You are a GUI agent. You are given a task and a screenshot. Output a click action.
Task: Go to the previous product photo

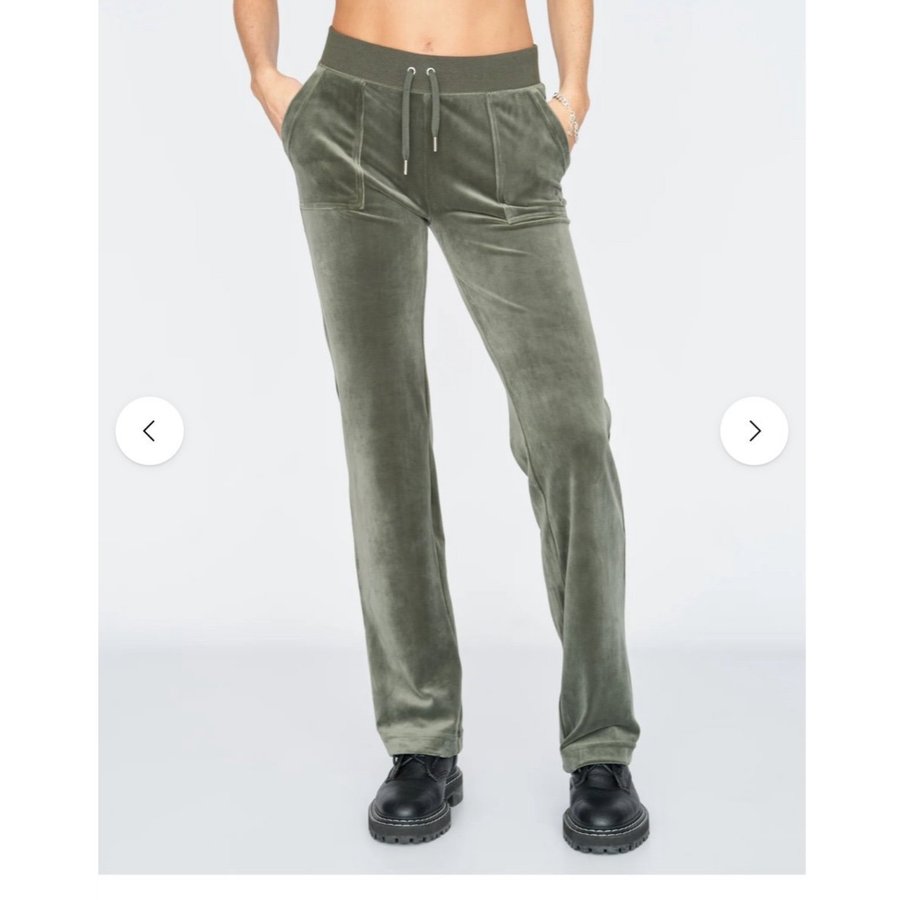pyautogui.click(x=149, y=431)
